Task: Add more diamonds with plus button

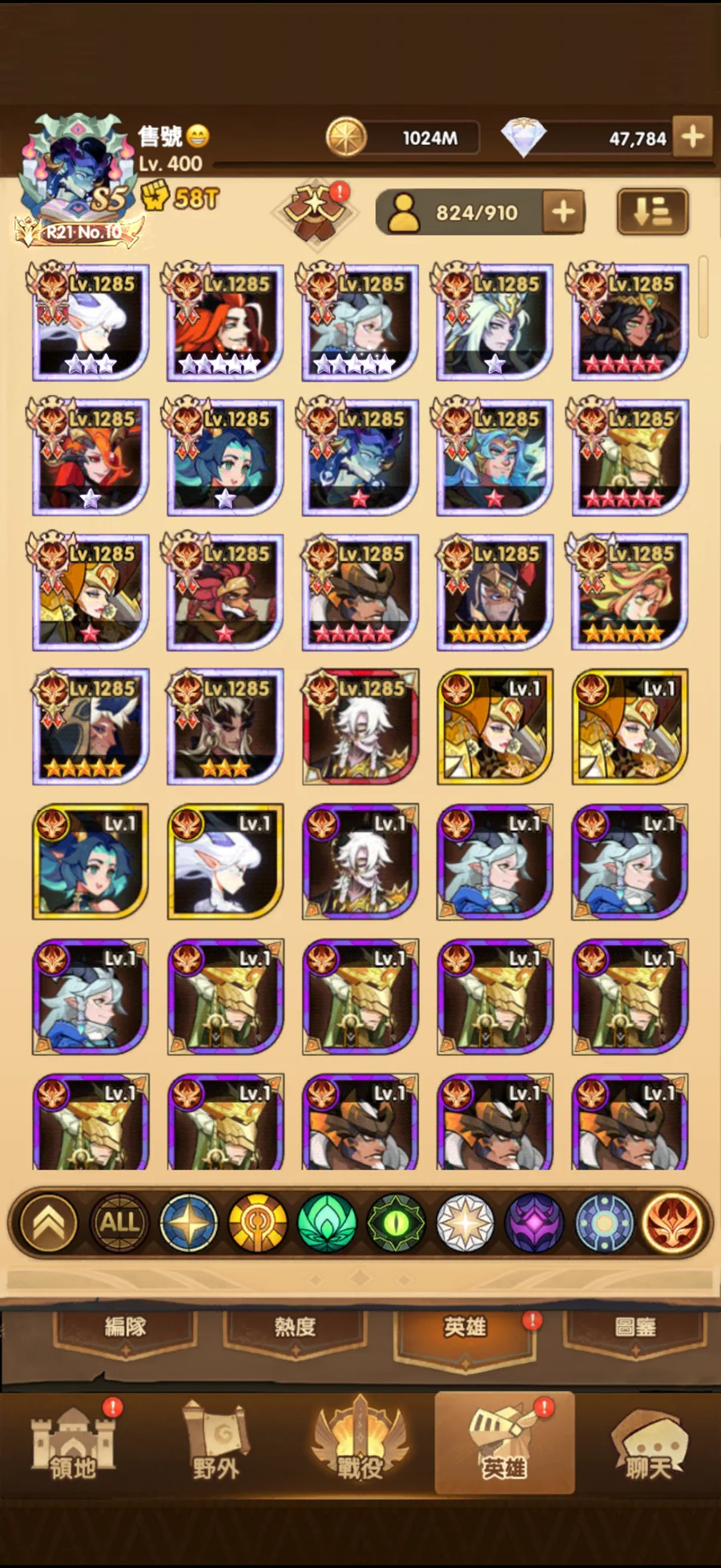Action: [x=693, y=137]
